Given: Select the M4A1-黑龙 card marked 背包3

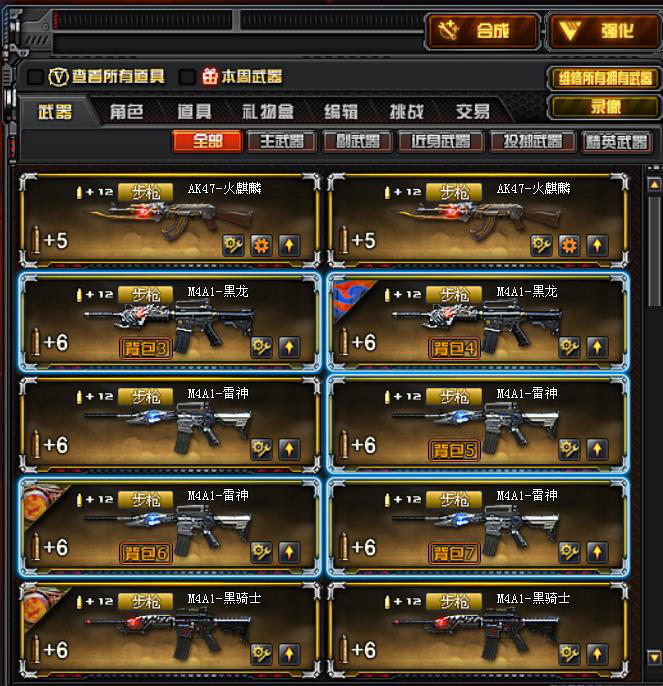Looking at the screenshot, I should (x=169, y=322).
